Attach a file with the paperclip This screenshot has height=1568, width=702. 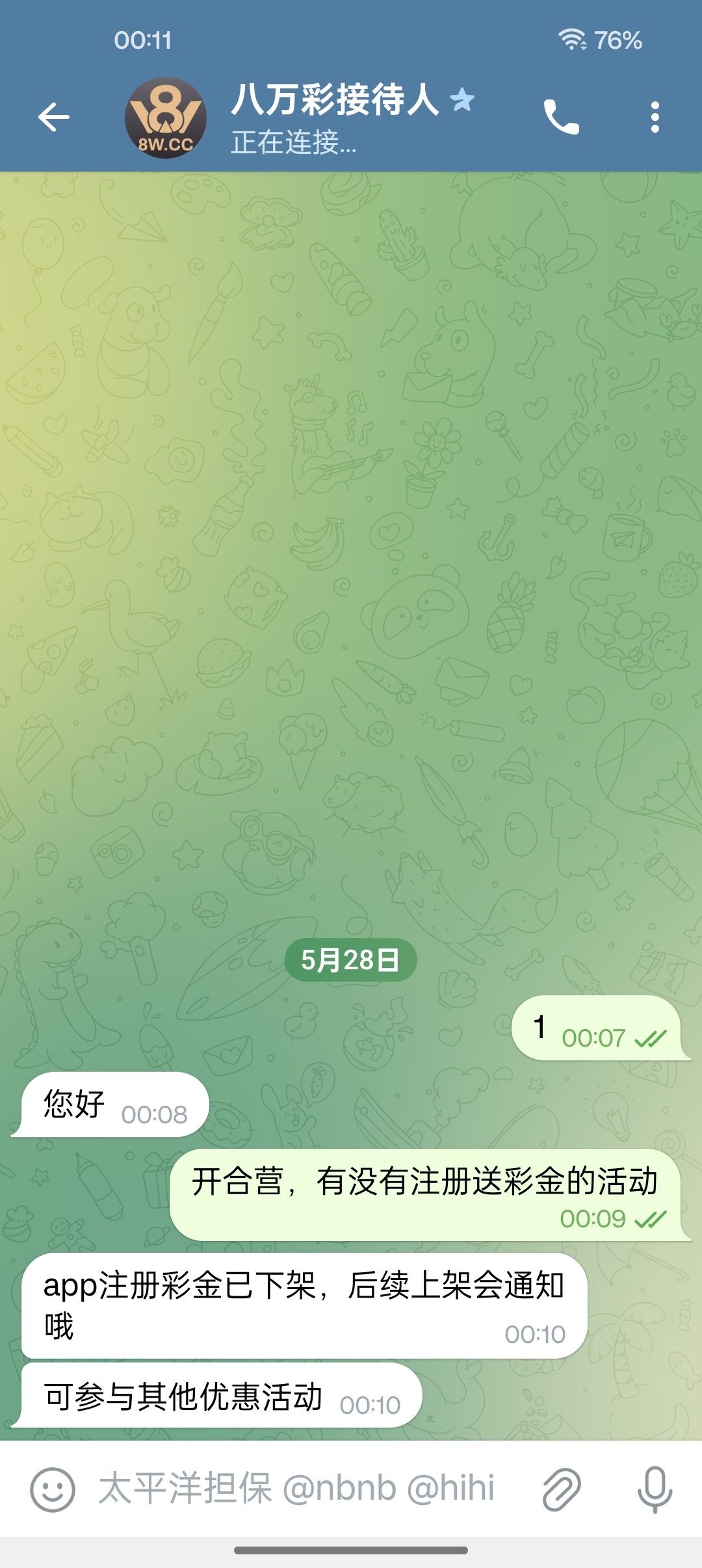[x=561, y=1489]
